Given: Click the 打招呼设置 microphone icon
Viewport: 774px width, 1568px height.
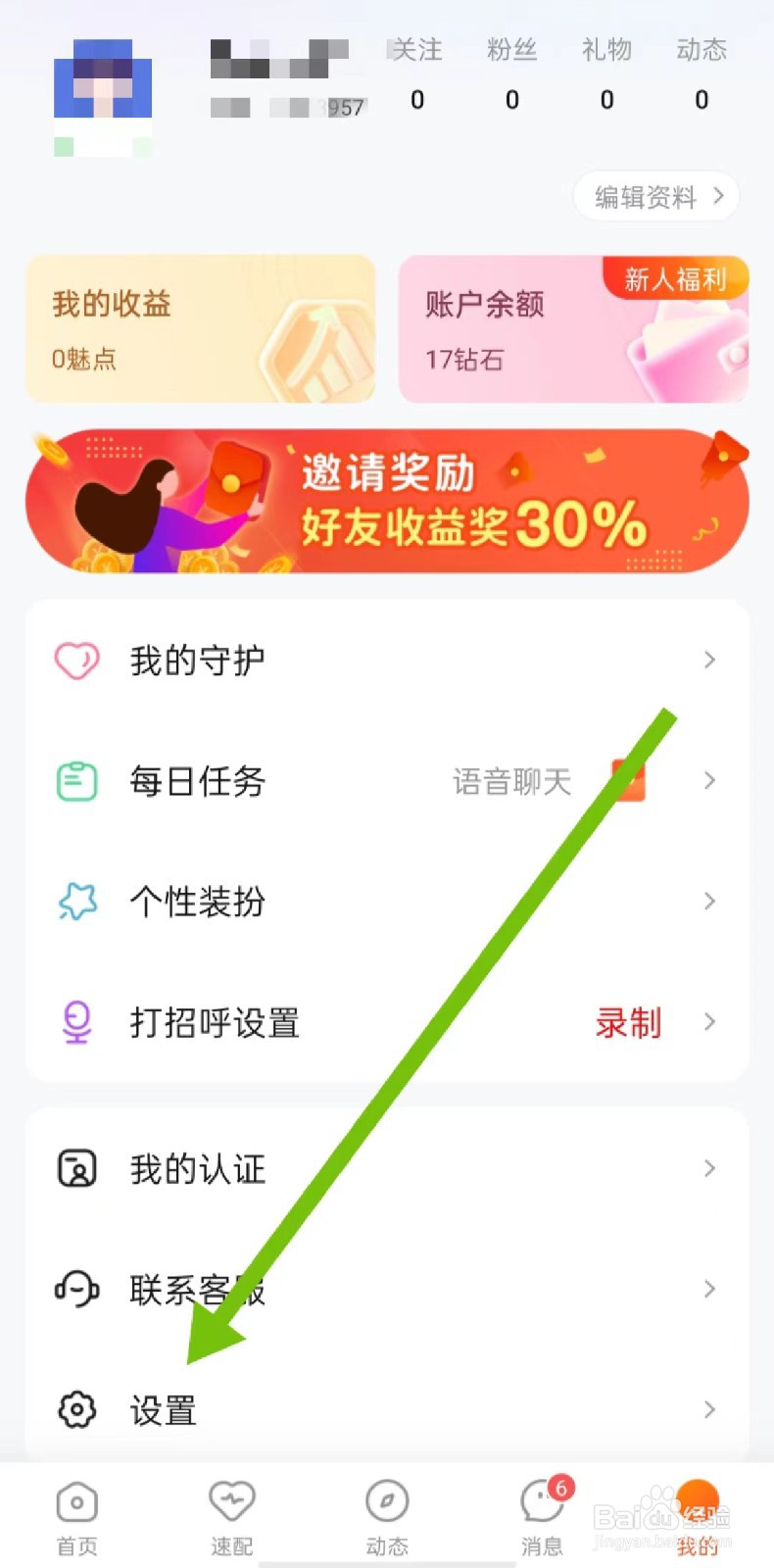Looking at the screenshot, I should click(x=76, y=1022).
